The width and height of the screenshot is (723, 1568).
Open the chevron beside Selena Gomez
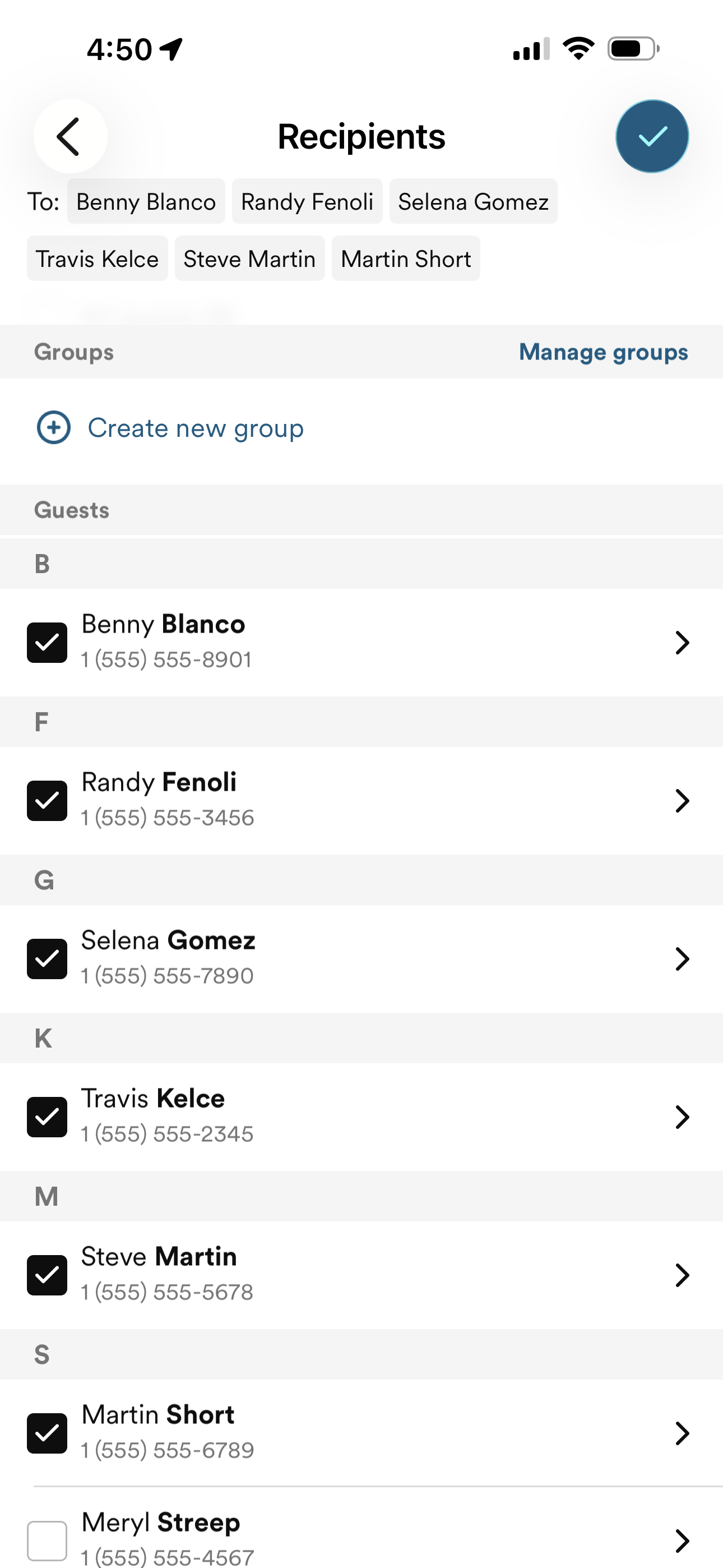[x=682, y=960]
